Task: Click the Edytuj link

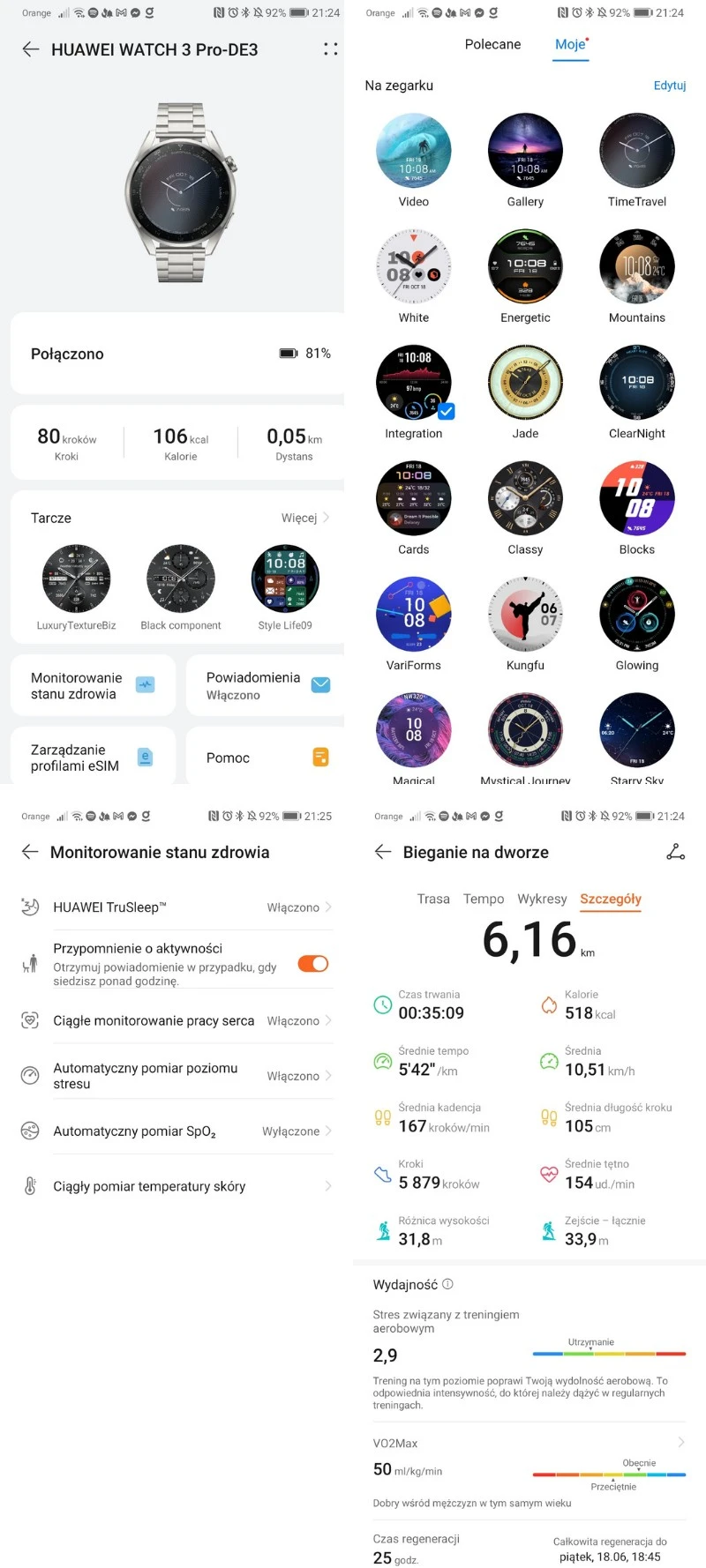Action: coord(670,86)
